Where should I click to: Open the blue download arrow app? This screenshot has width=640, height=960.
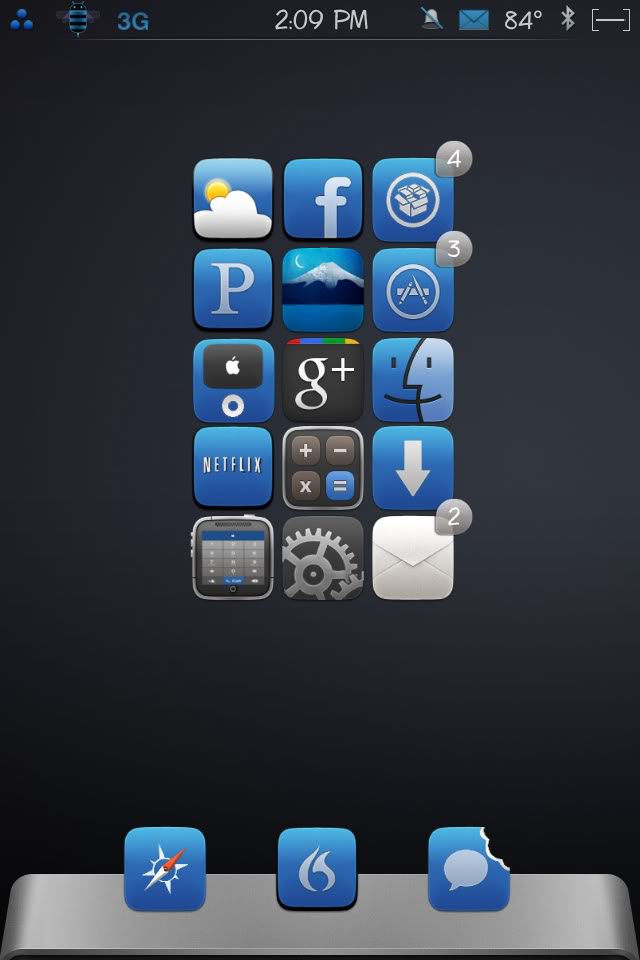pos(412,467)
